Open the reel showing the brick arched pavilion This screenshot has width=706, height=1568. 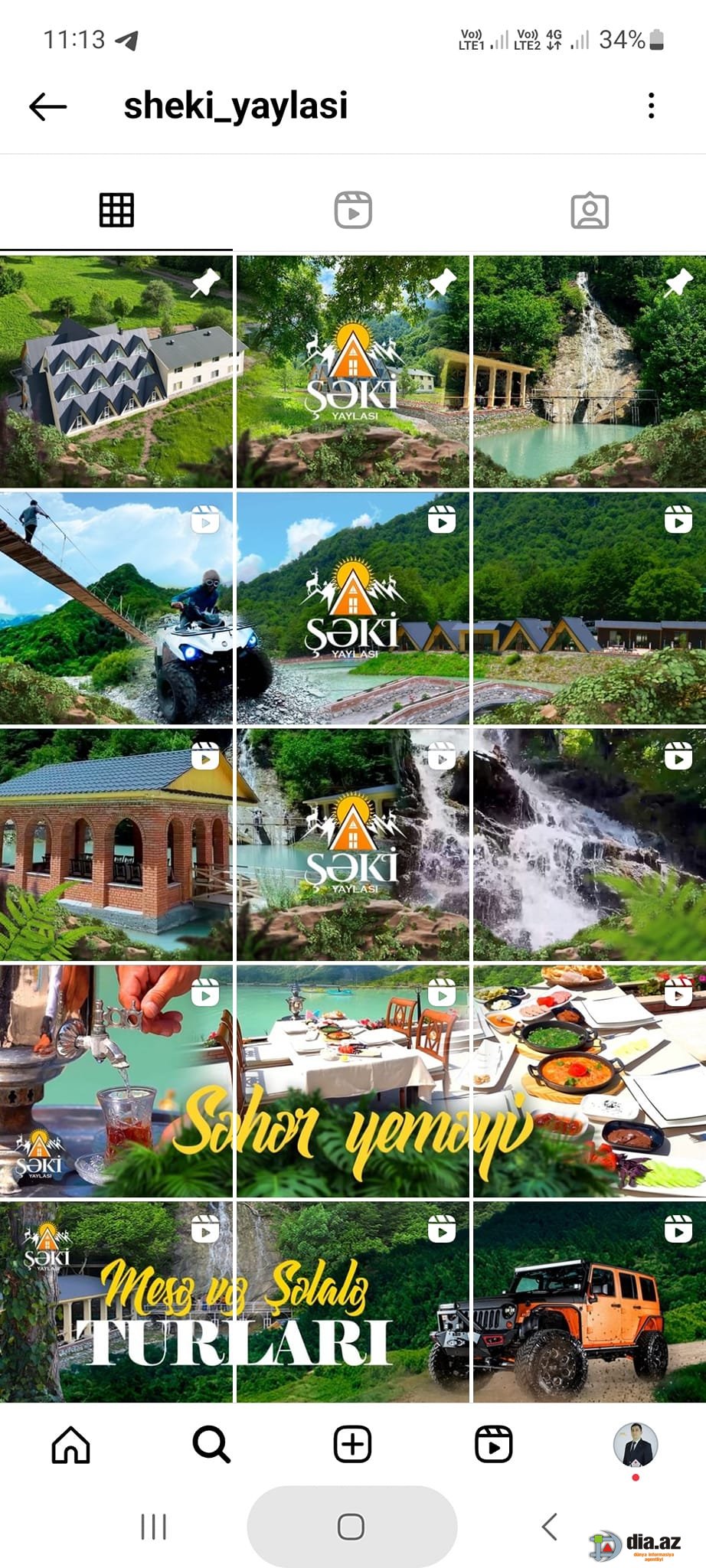click(x=116, y=844)
